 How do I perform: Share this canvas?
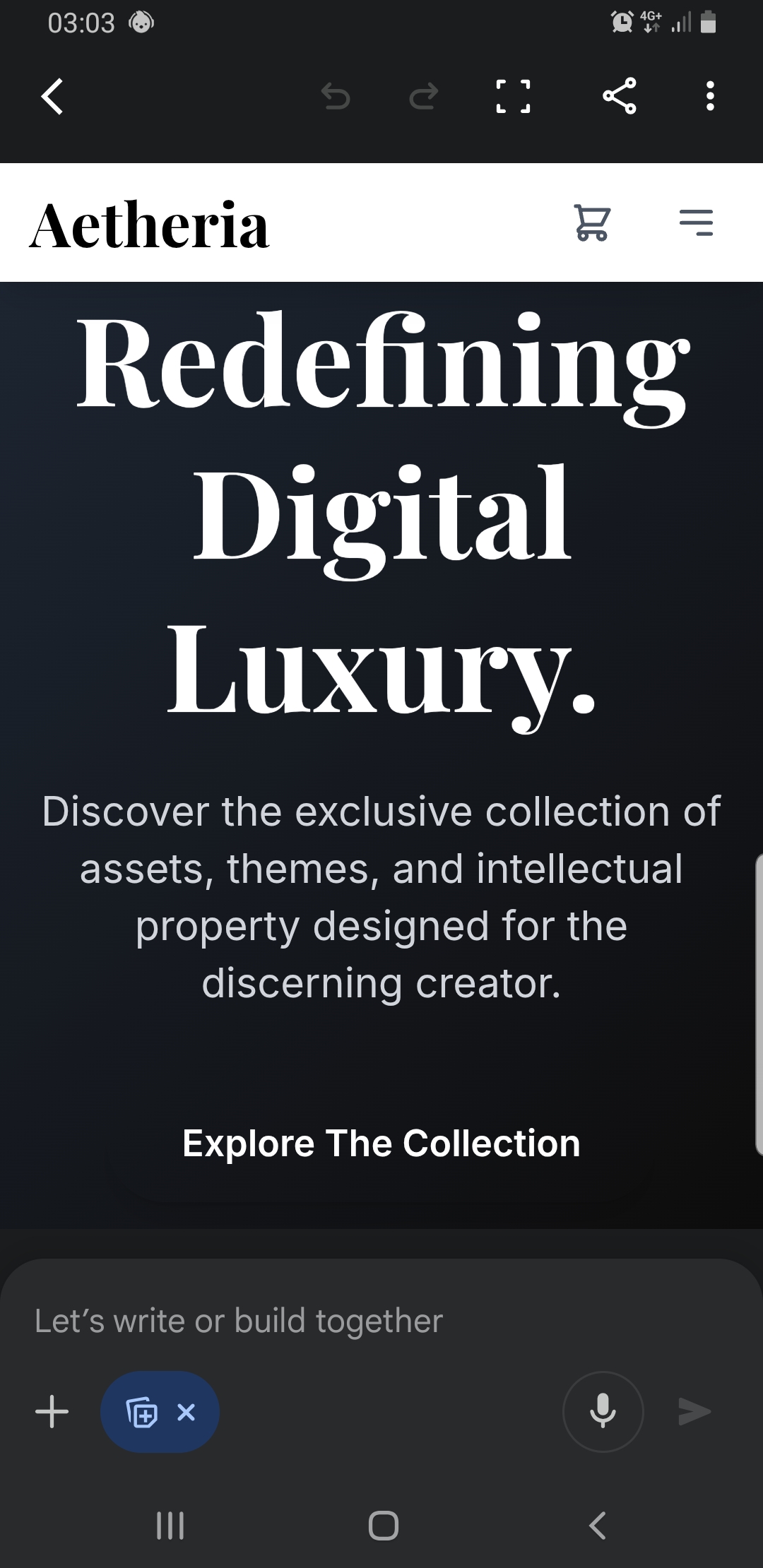tap(620, 96)
